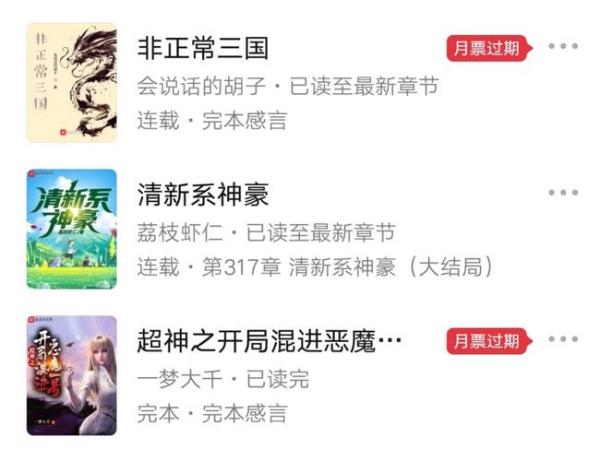Open the book 超神之开局混进恶魔

click(x=270, y=342)
